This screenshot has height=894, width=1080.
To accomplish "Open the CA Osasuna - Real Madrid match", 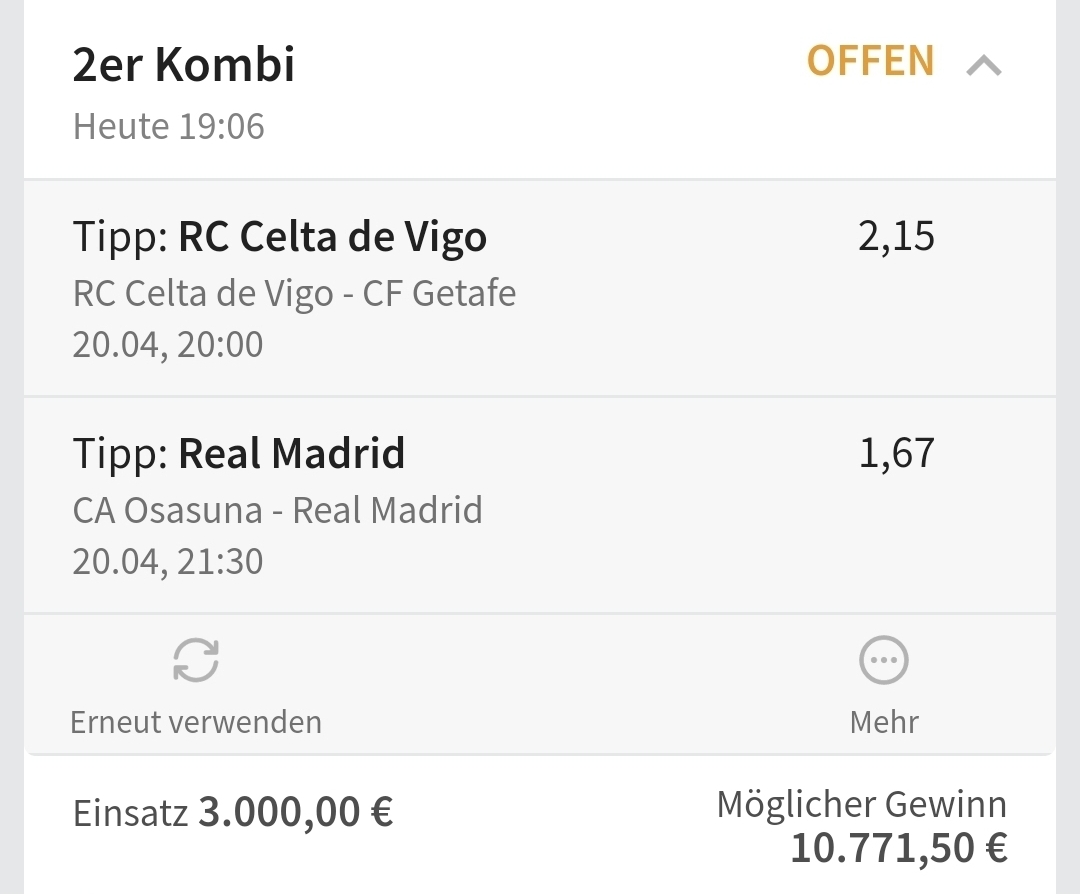I will coord(278,510).
